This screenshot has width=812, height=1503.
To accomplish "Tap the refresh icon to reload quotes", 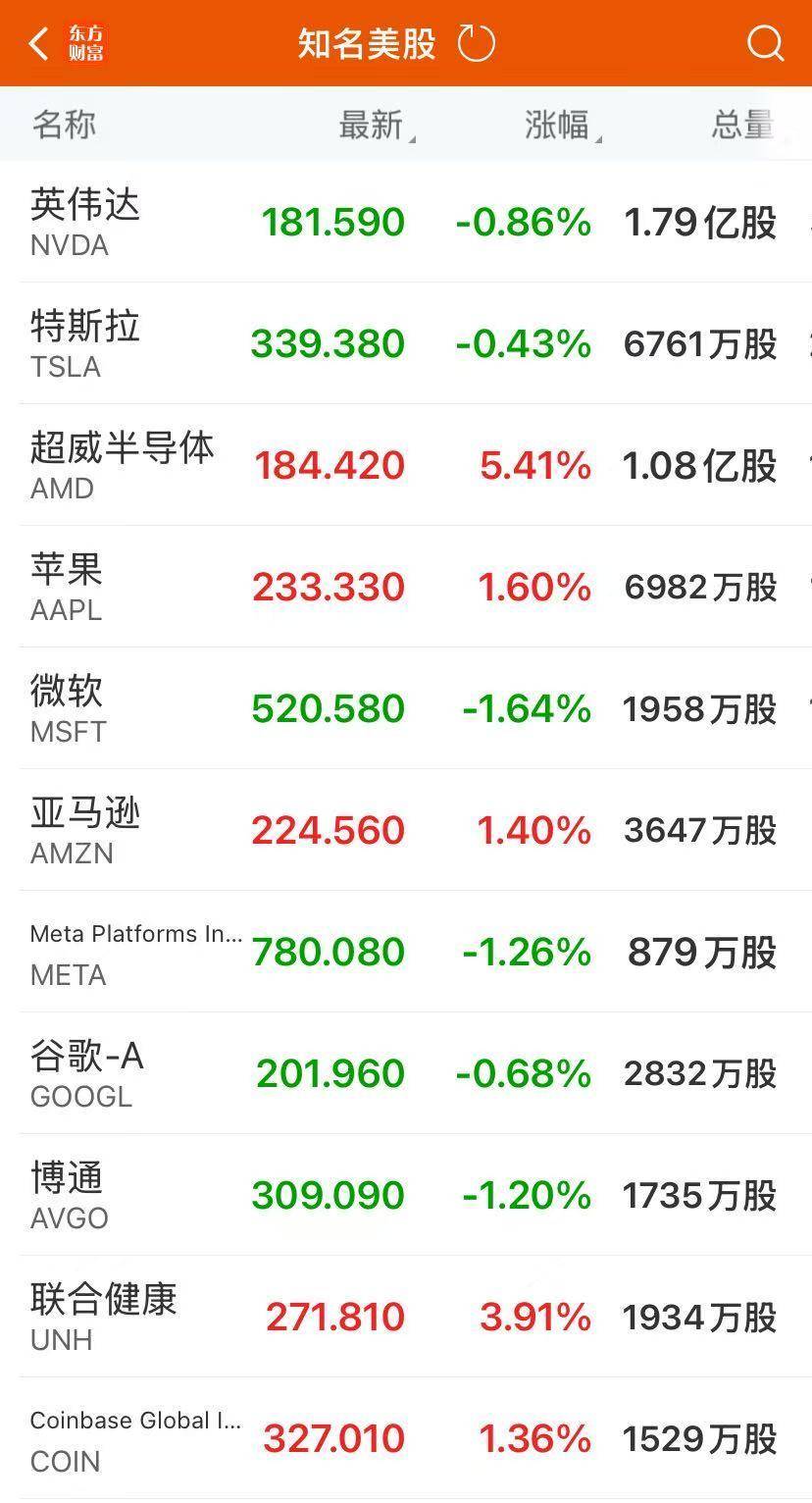I will click(477, 42).
